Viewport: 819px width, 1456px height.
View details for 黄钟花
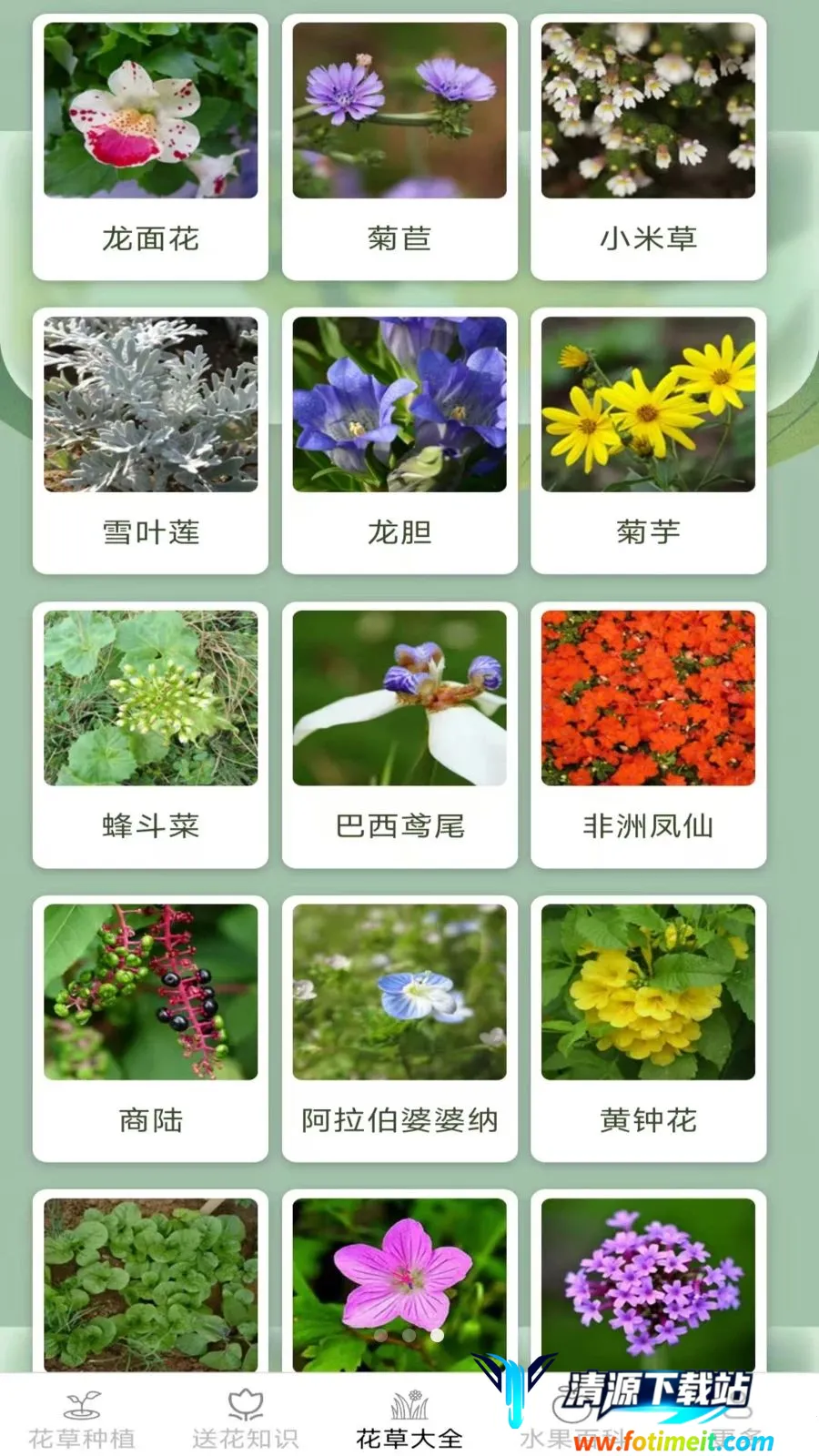pos(648,1028)
